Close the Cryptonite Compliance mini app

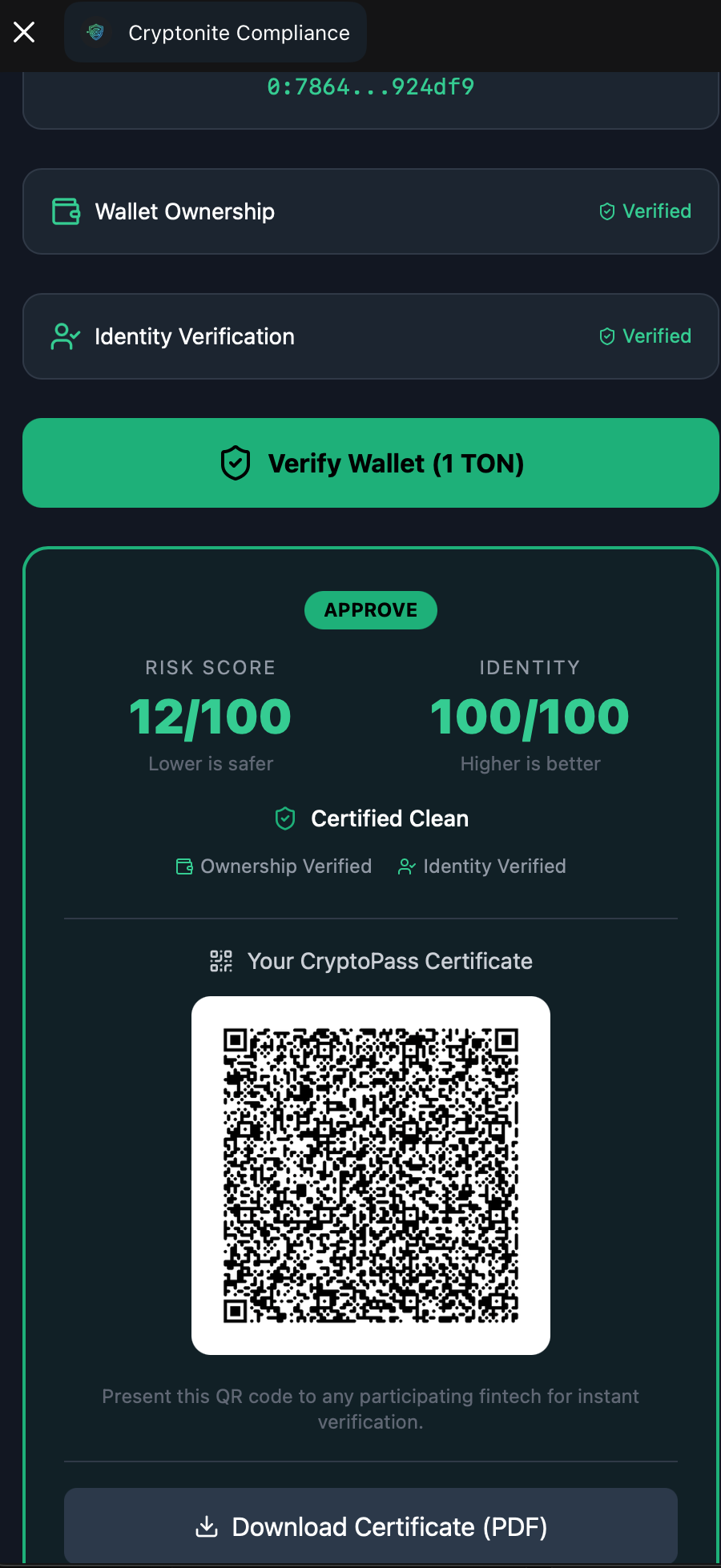point(24,32)
